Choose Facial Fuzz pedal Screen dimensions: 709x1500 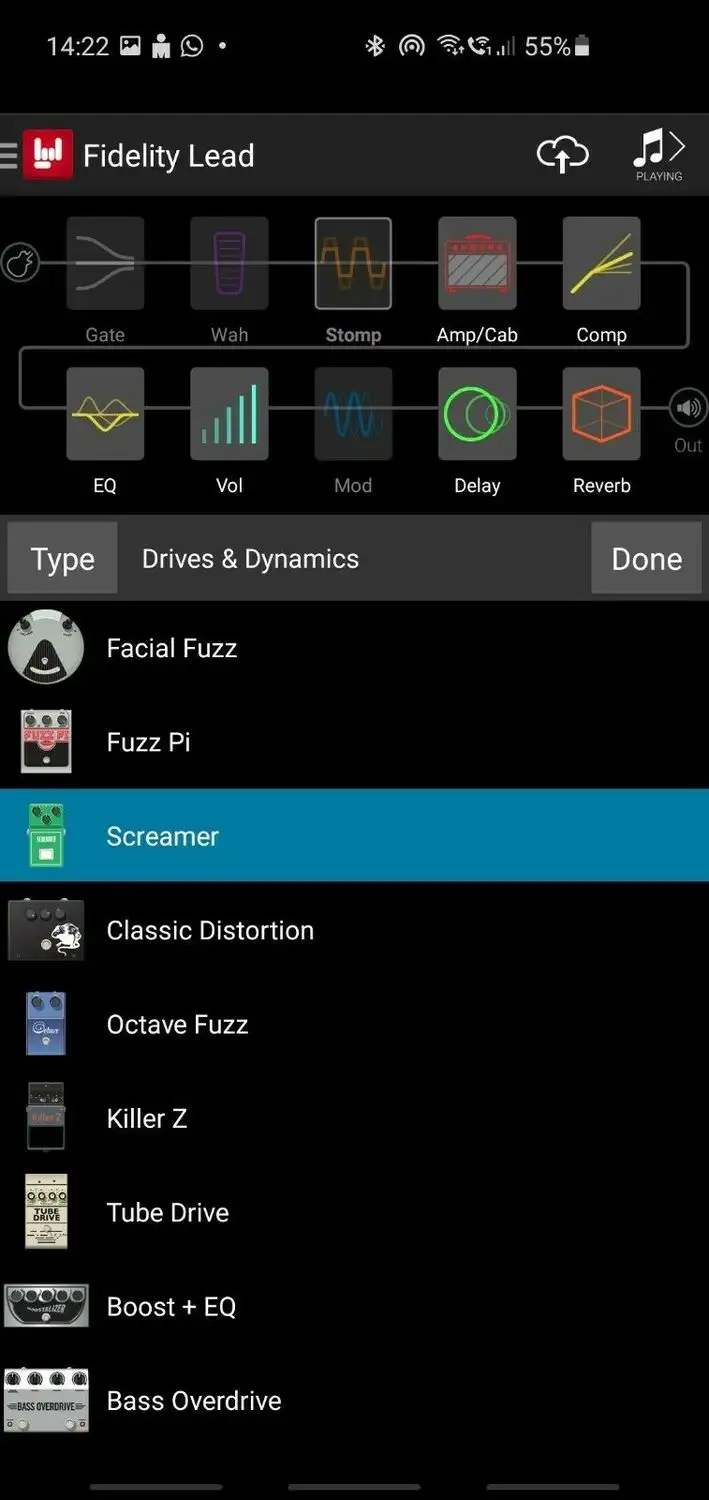click(354, 648)
